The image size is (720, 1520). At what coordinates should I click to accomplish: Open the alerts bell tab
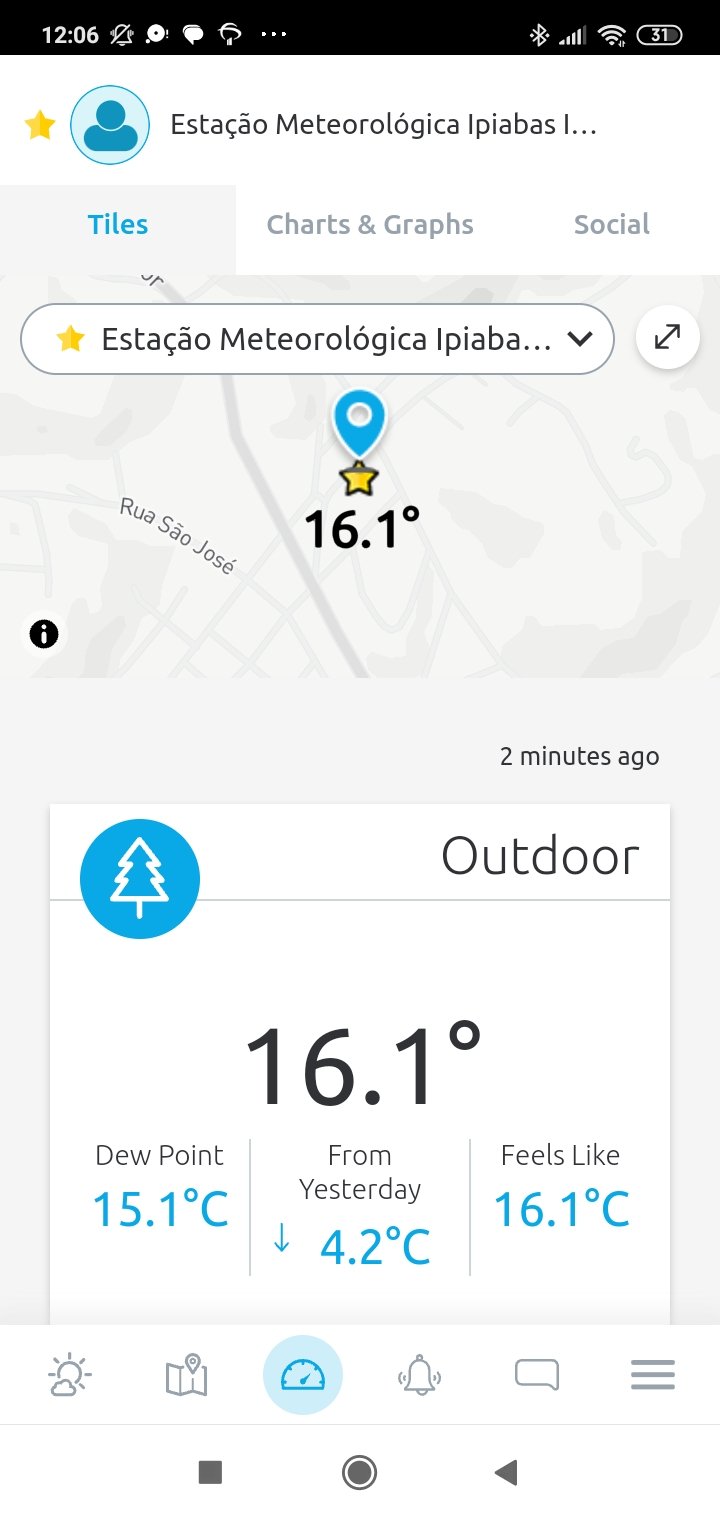pos(420,1375)
